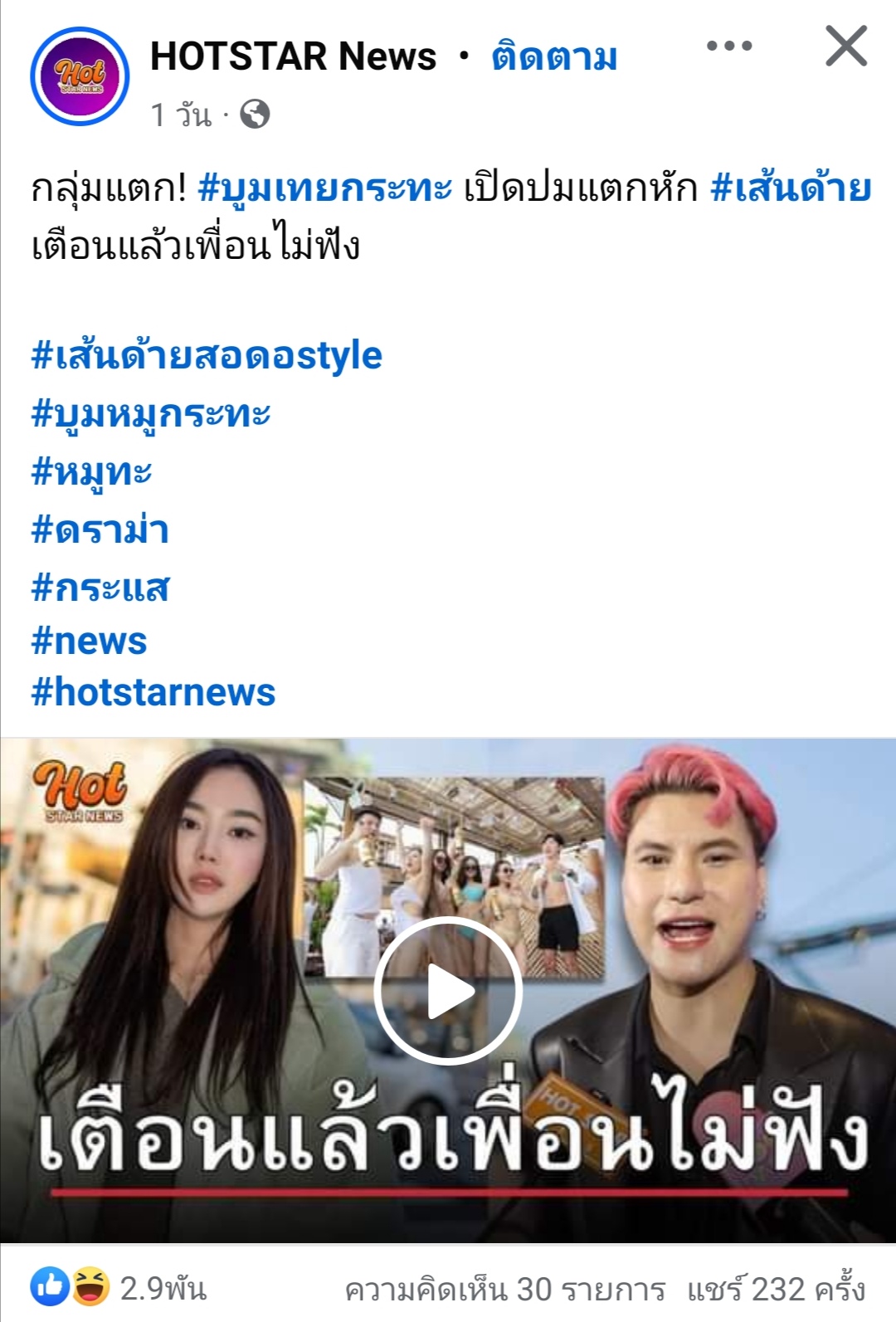
Task: Open the 30 comments (ความคิดเห็น)
Action: click(x=504, y=1290)
